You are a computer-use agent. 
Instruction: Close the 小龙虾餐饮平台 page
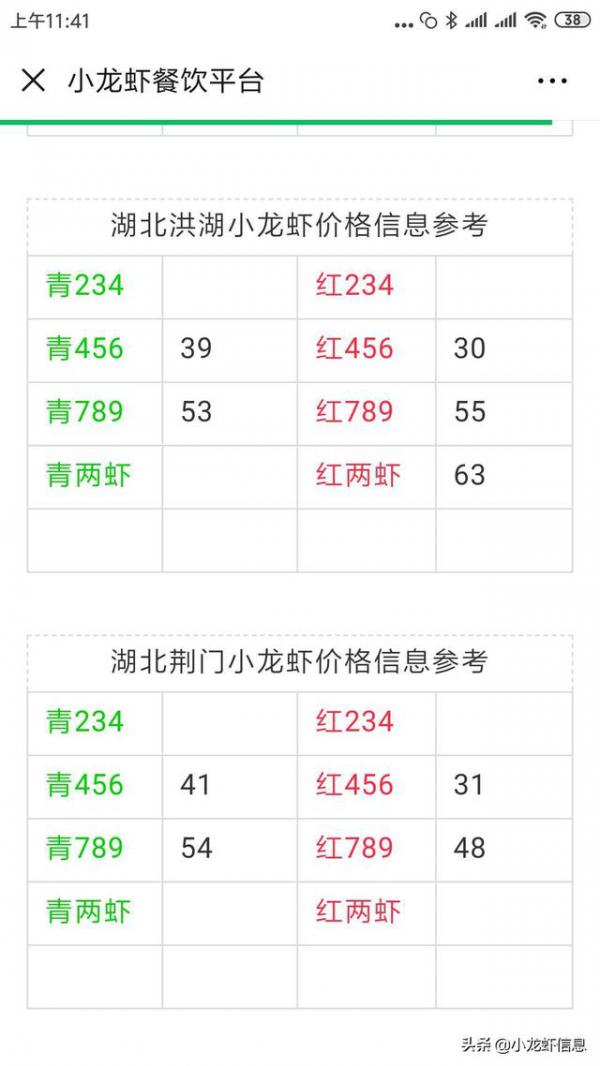33,81
